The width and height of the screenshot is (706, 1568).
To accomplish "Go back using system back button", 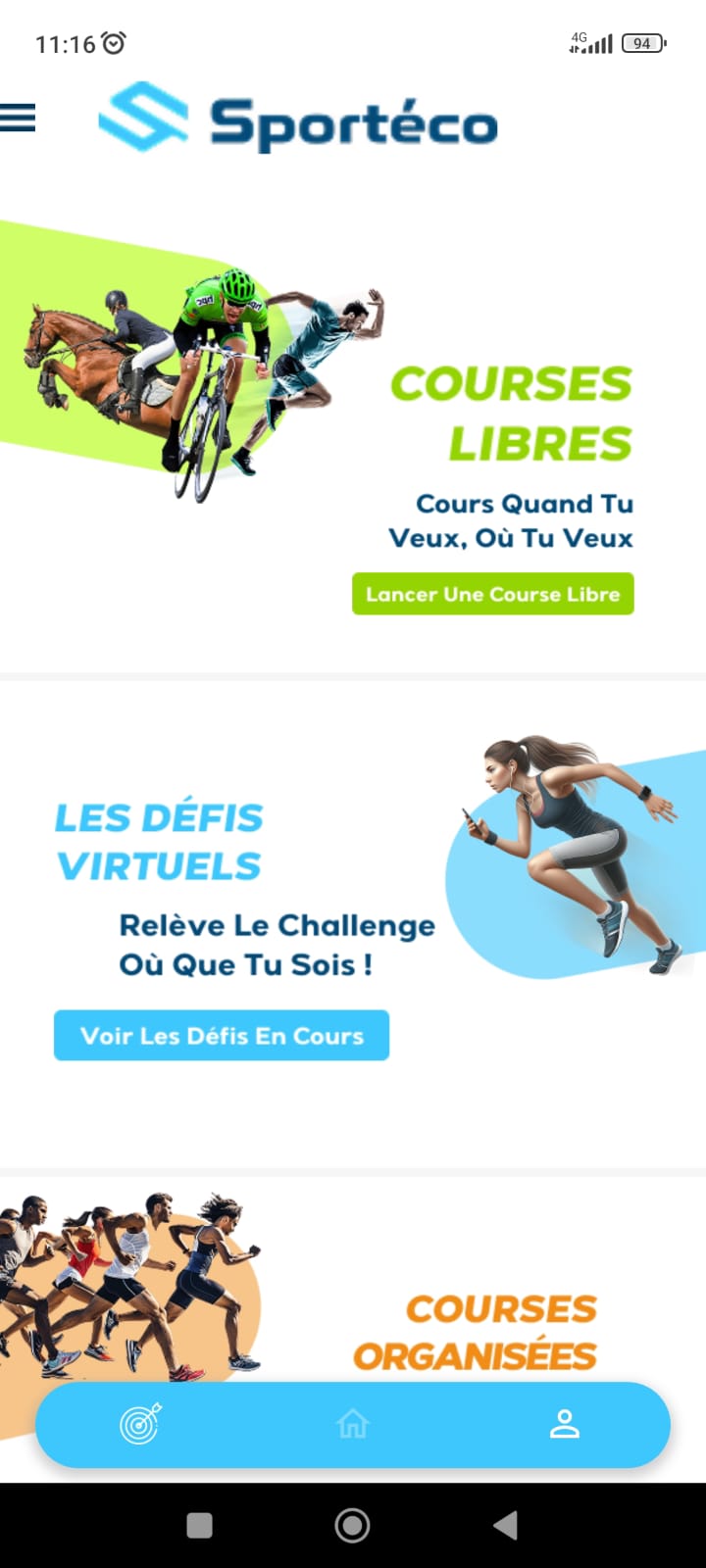I will [505, 1525].
